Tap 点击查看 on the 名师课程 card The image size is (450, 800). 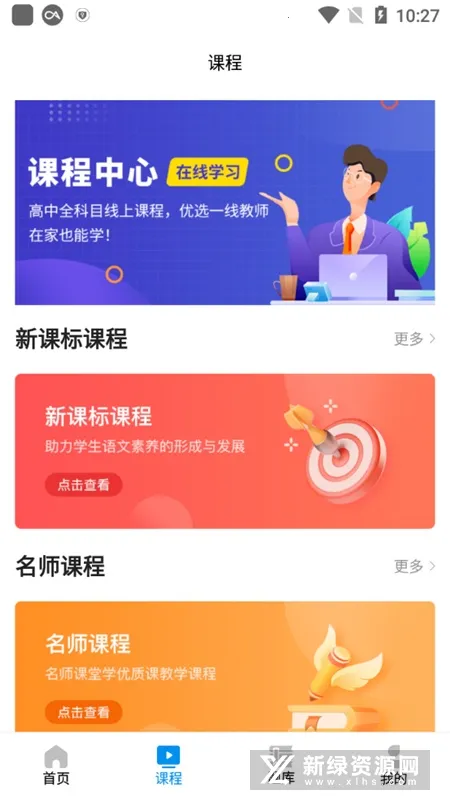84,712
